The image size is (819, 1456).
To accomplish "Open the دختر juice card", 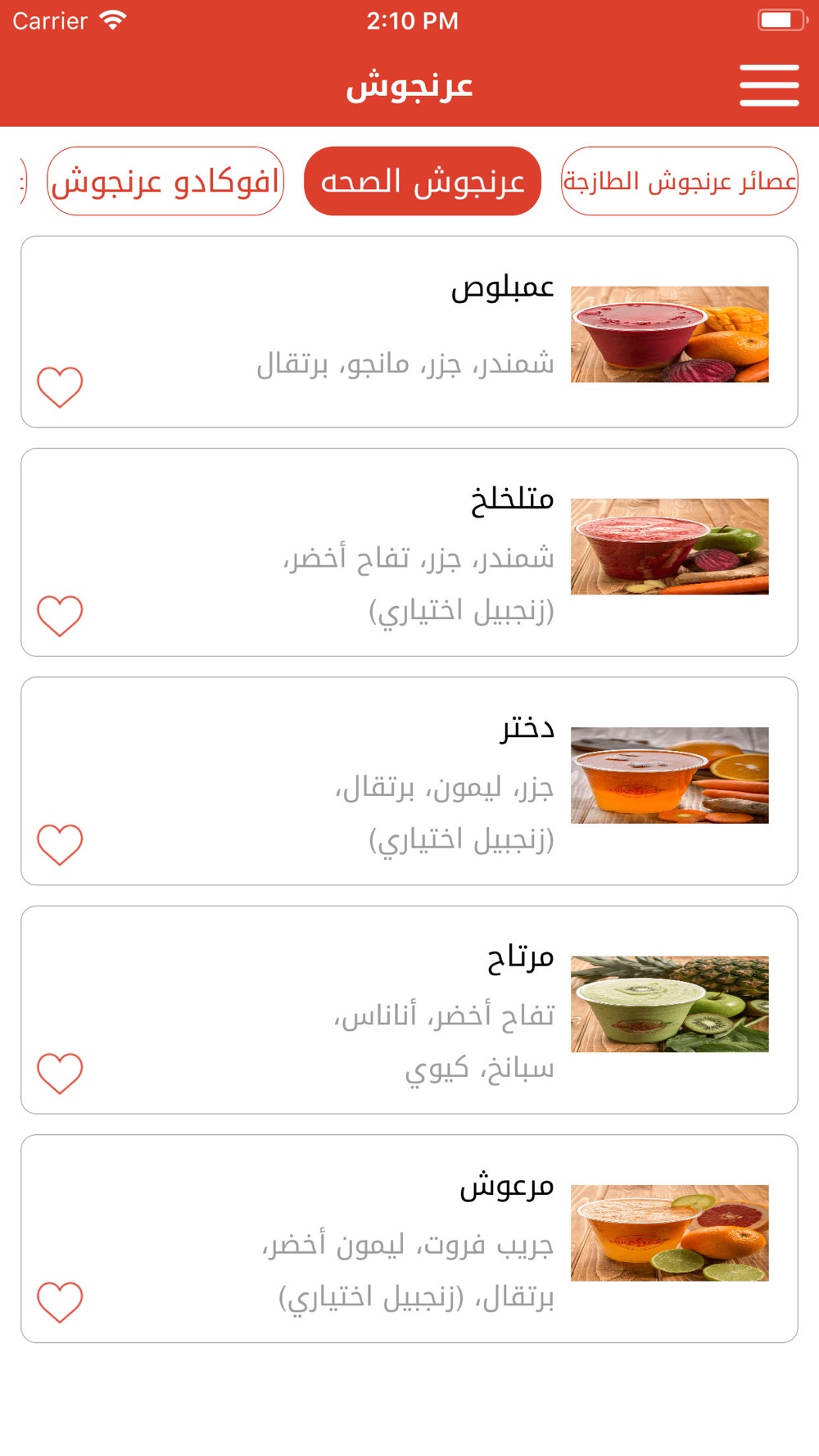I will (409, 780).
